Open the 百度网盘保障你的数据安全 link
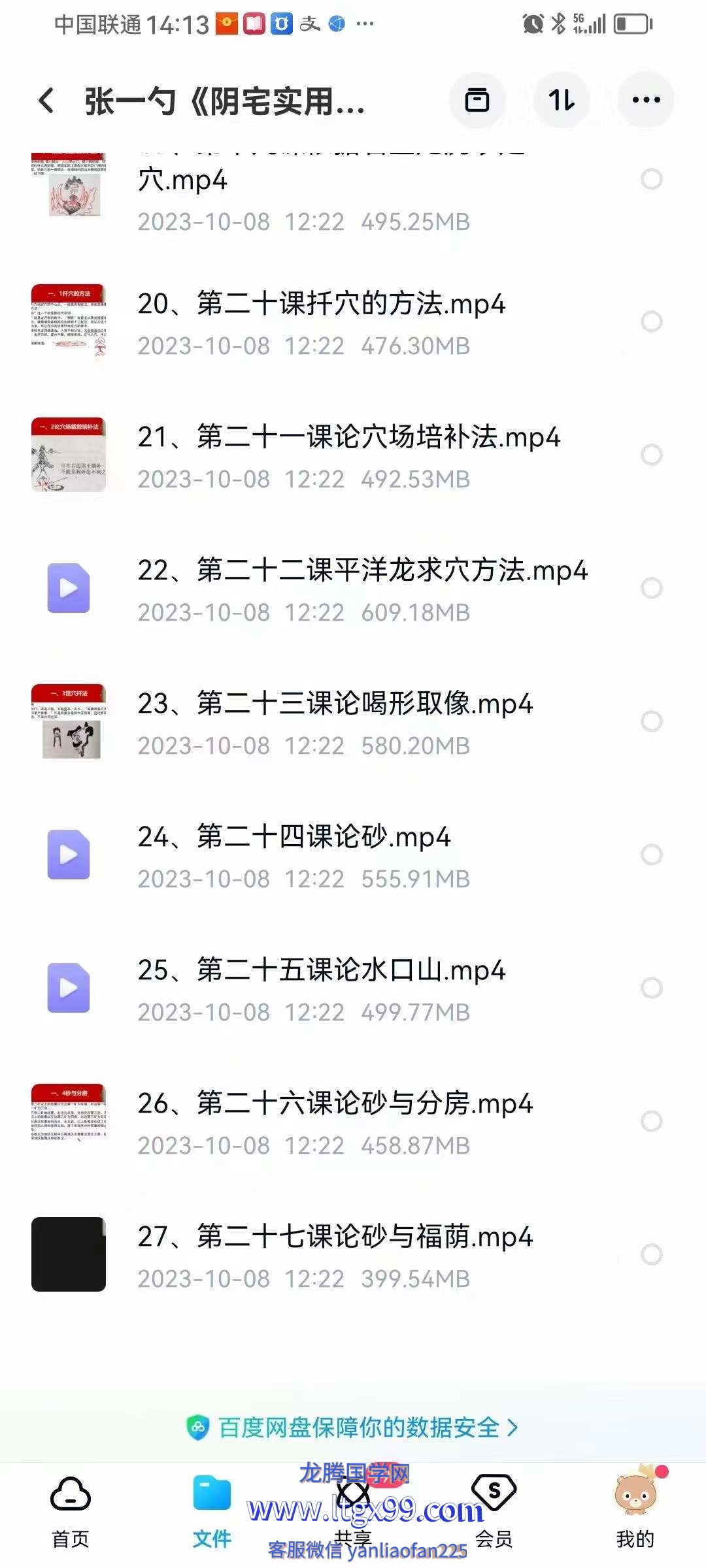The image size is (706, 1568). point(353,1428)
